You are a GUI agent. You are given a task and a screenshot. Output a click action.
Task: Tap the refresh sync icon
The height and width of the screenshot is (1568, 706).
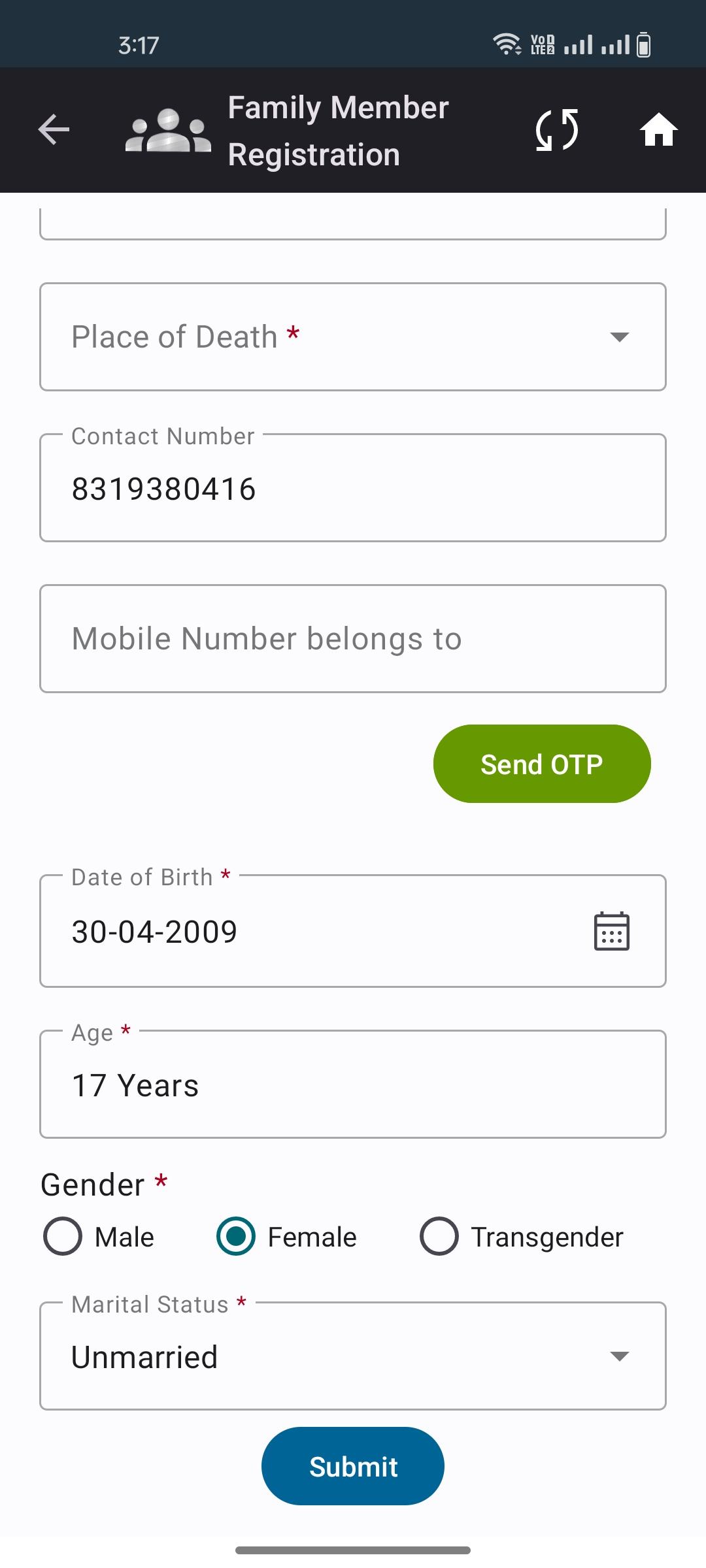pyautogui.click(x=557, y=129)
